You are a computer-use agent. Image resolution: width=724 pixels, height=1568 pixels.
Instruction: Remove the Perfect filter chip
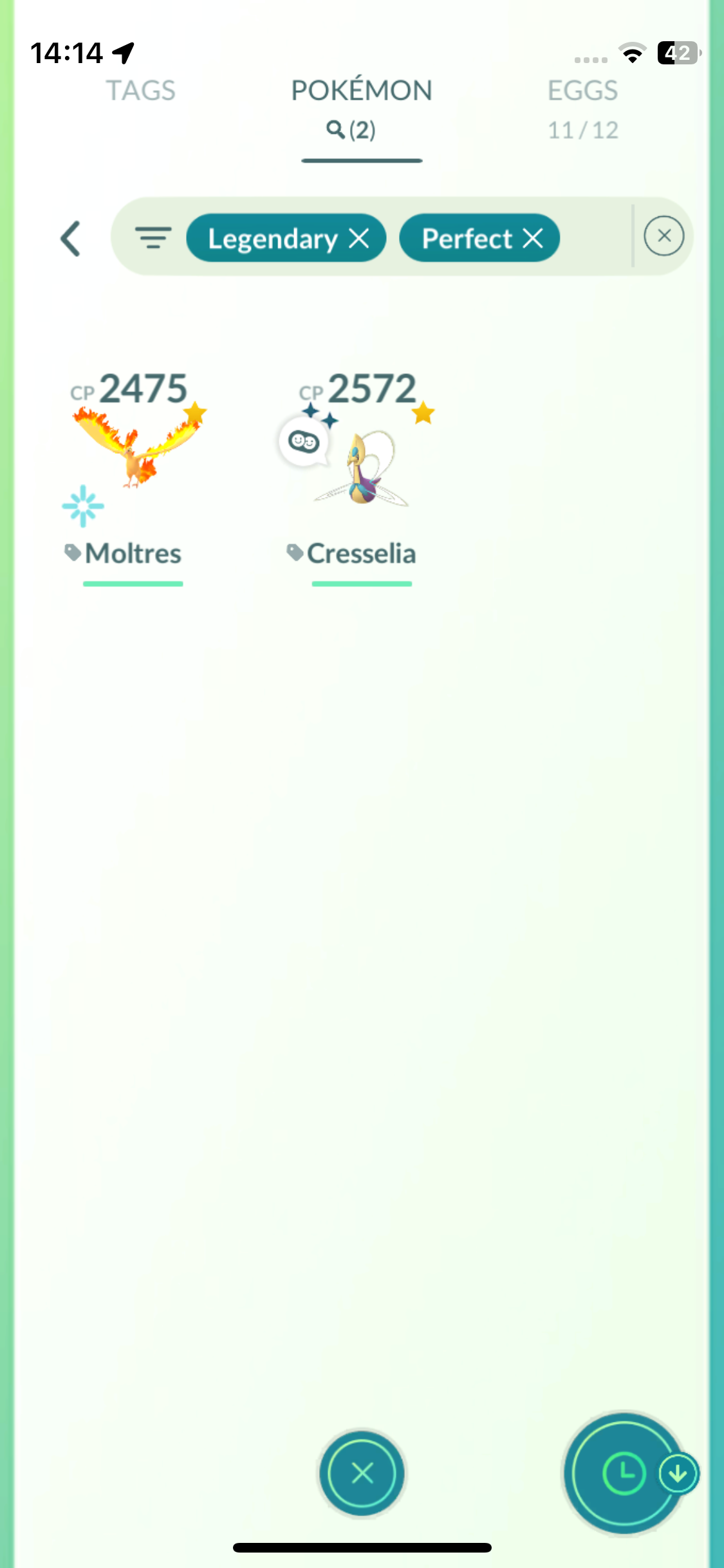(533, 239)
